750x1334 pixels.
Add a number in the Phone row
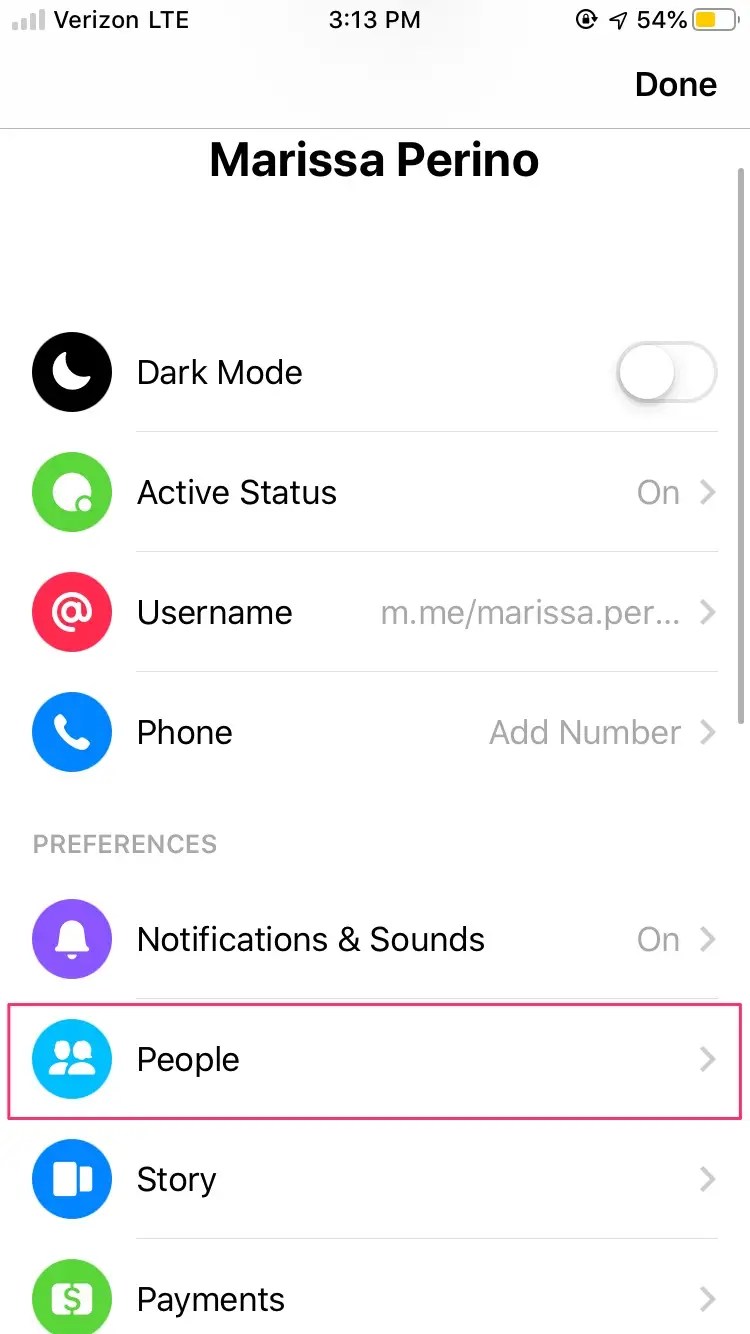375,732
